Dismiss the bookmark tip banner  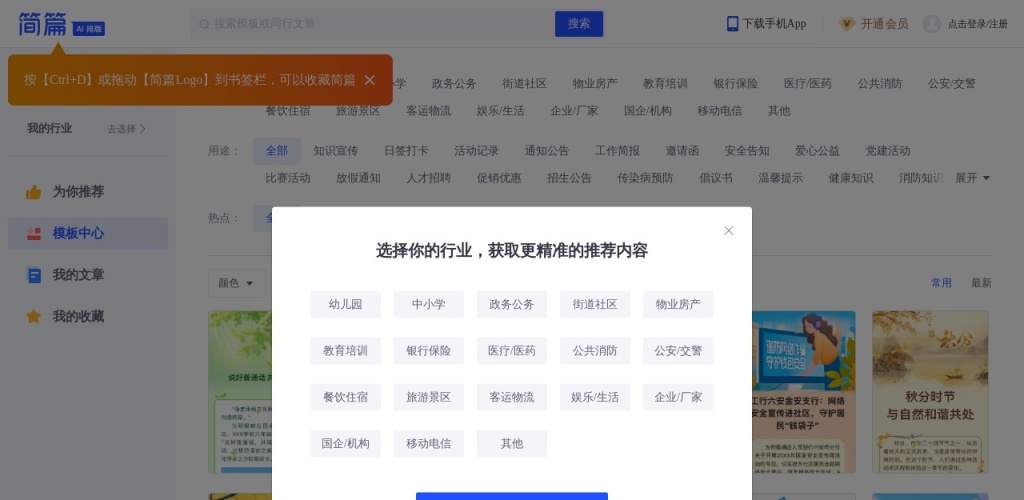369,80
